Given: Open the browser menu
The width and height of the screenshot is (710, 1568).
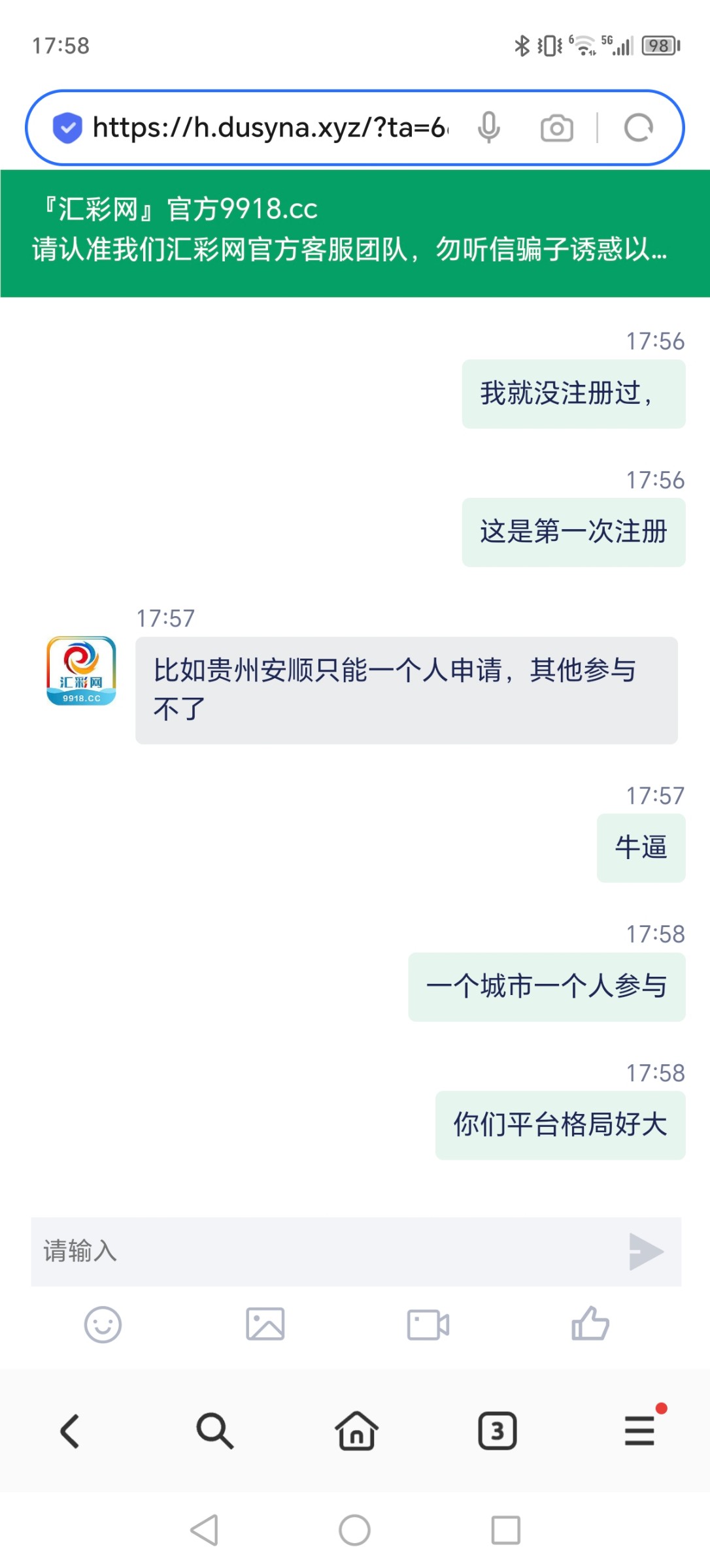Looking at the screenshot, I should click(x=639, y=1431).
